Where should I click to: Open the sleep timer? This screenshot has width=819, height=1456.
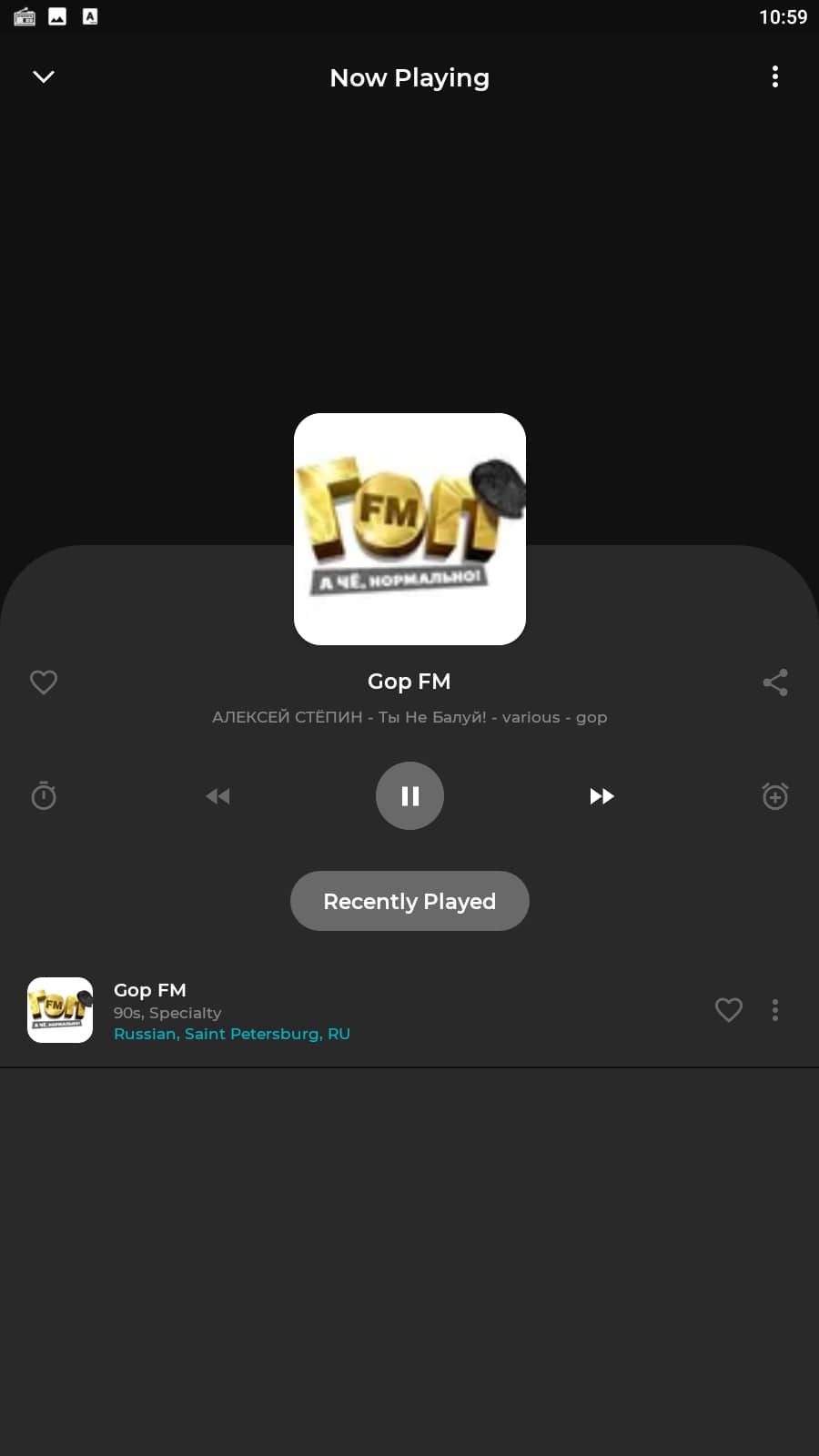(44, 796)
